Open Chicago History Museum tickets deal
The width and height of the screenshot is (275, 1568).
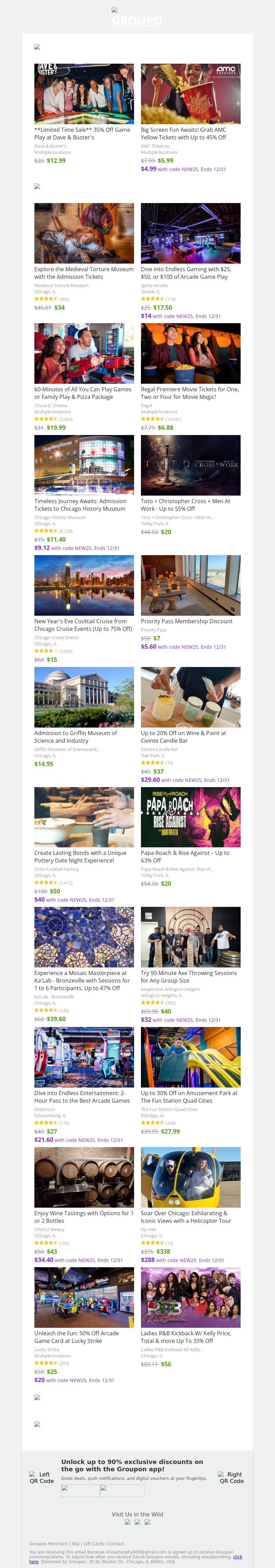point(84,465)
